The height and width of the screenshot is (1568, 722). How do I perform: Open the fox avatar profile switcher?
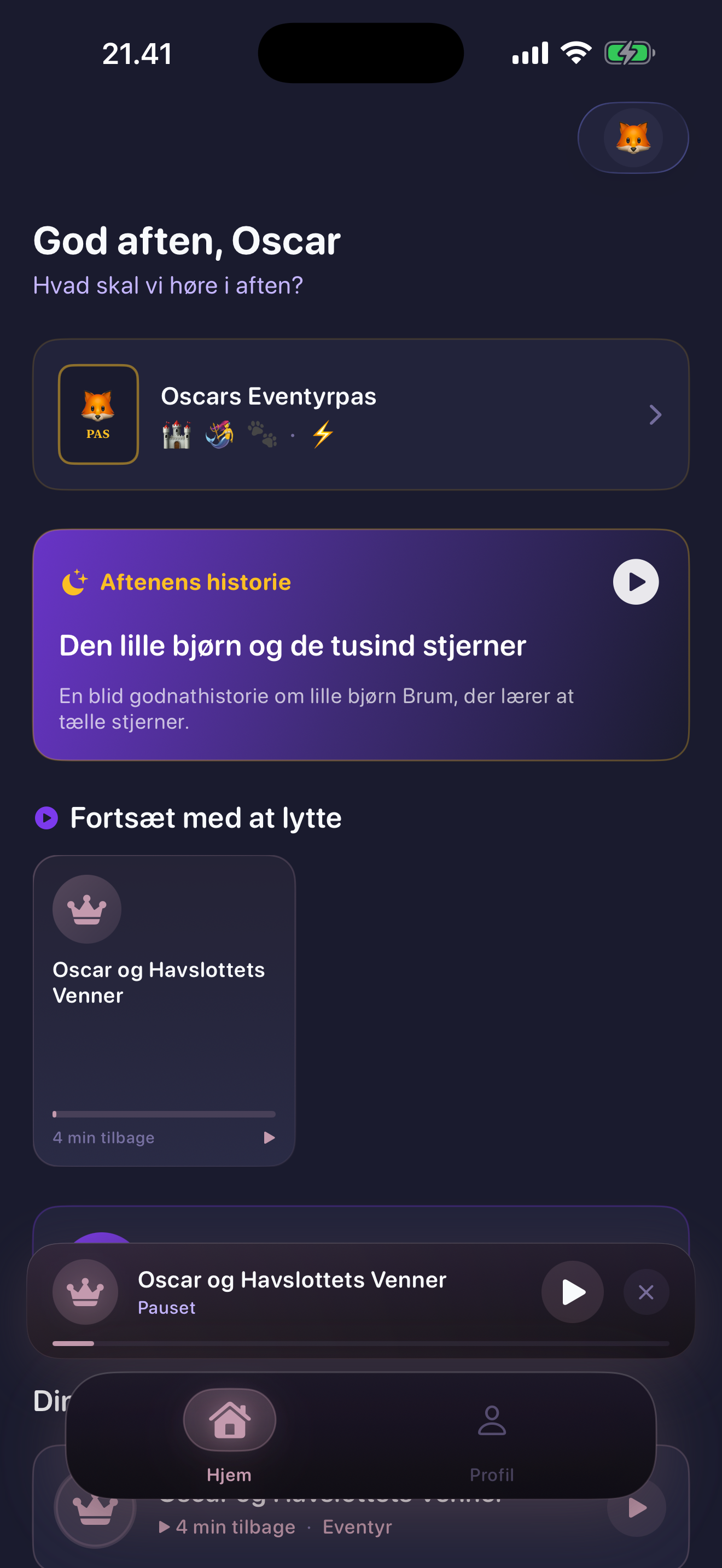click(632, 138)
